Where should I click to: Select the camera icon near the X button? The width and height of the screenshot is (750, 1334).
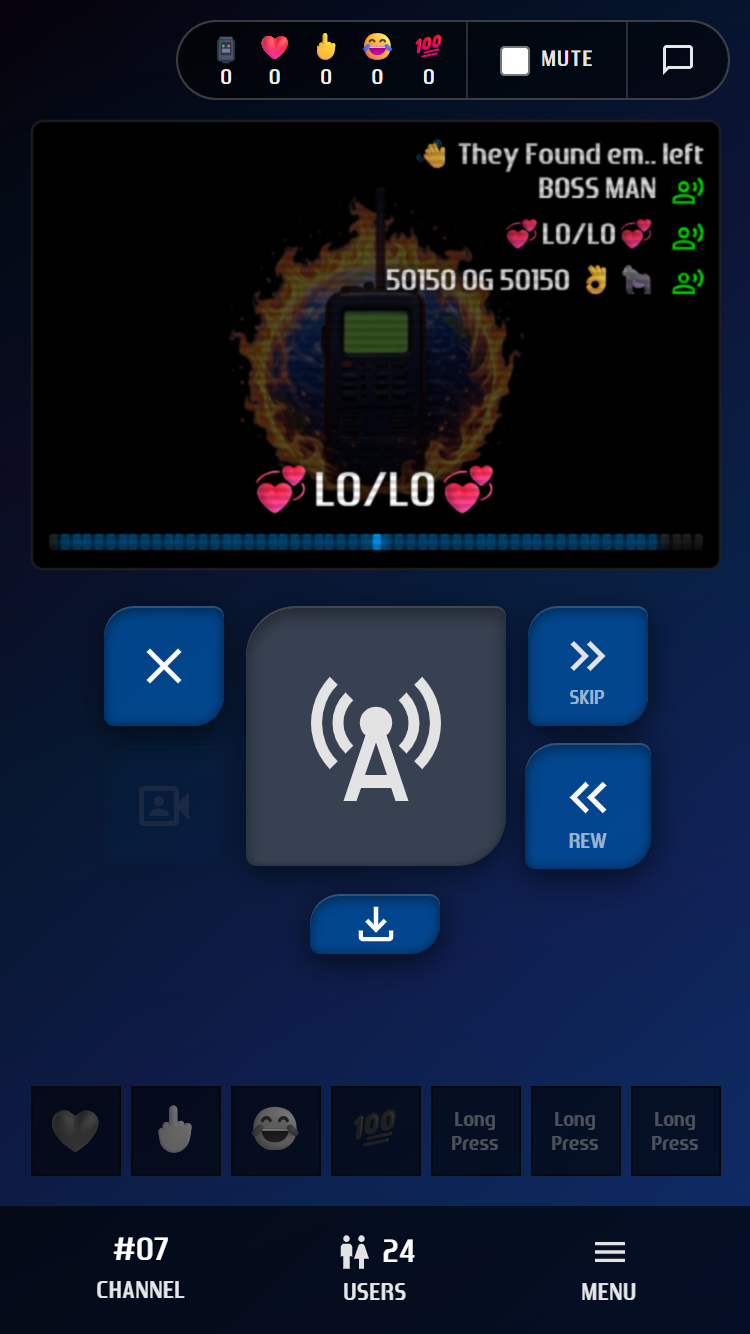163,807
